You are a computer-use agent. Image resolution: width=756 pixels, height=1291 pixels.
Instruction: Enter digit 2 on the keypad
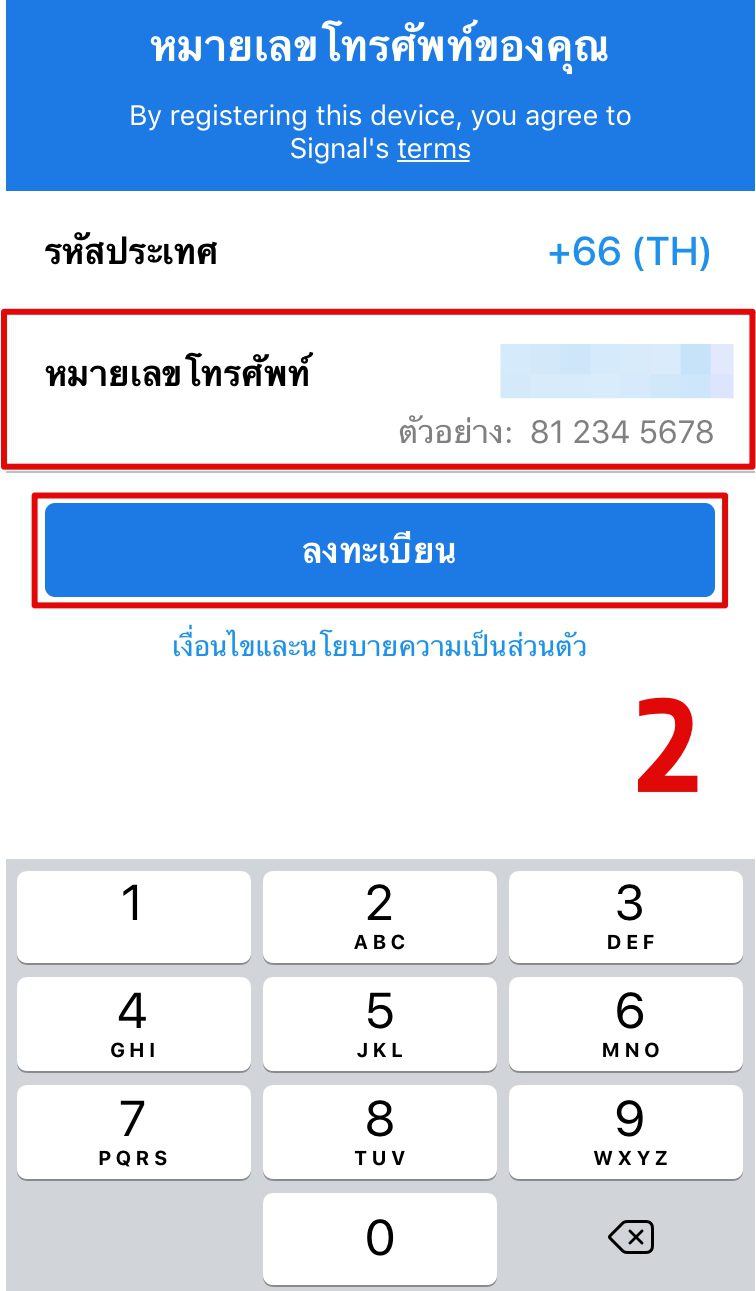pyautogui.click(x=379, y=916)
